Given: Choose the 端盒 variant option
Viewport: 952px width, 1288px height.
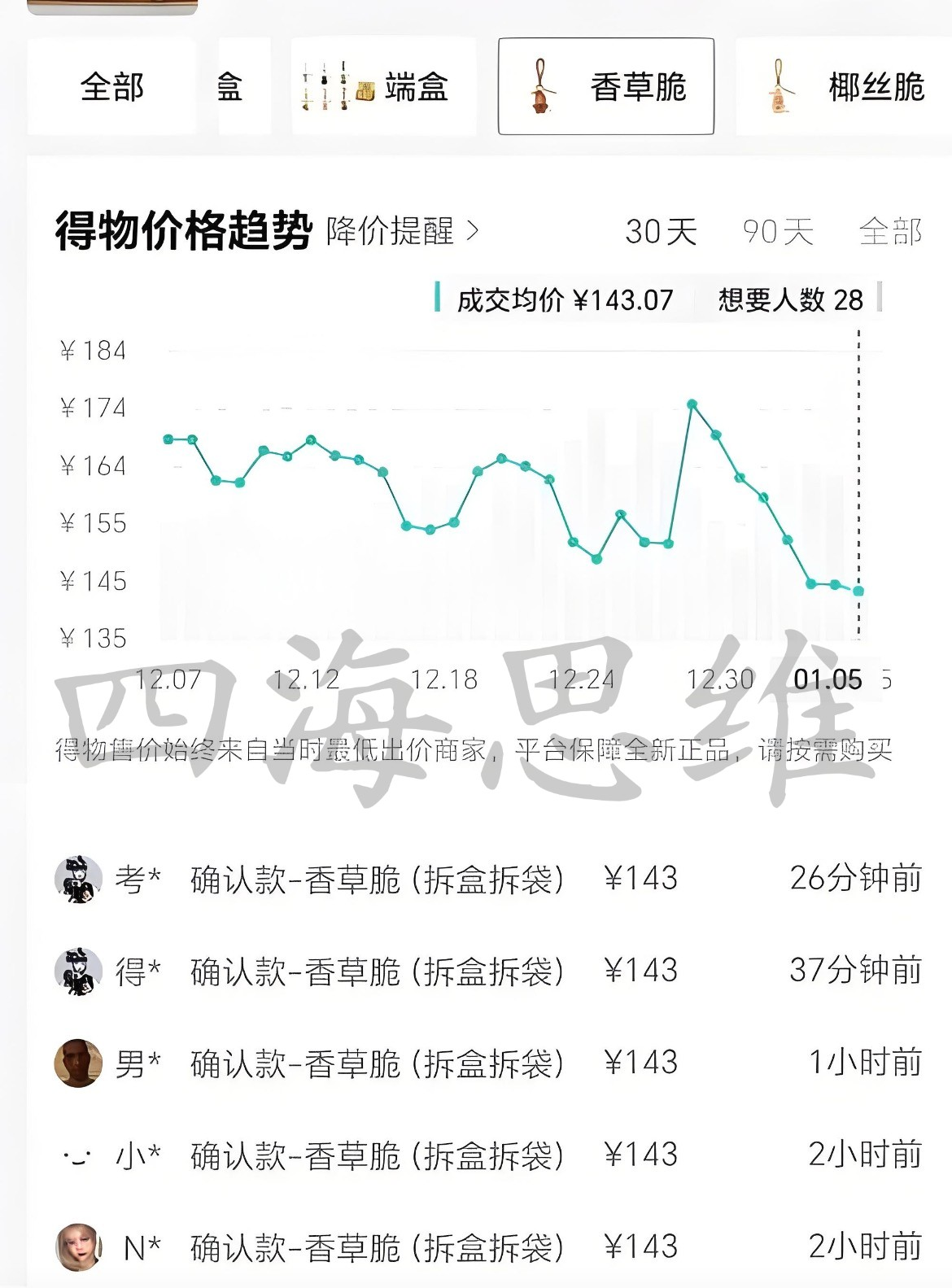Looking at the screenshot, I should pos(383,86).
